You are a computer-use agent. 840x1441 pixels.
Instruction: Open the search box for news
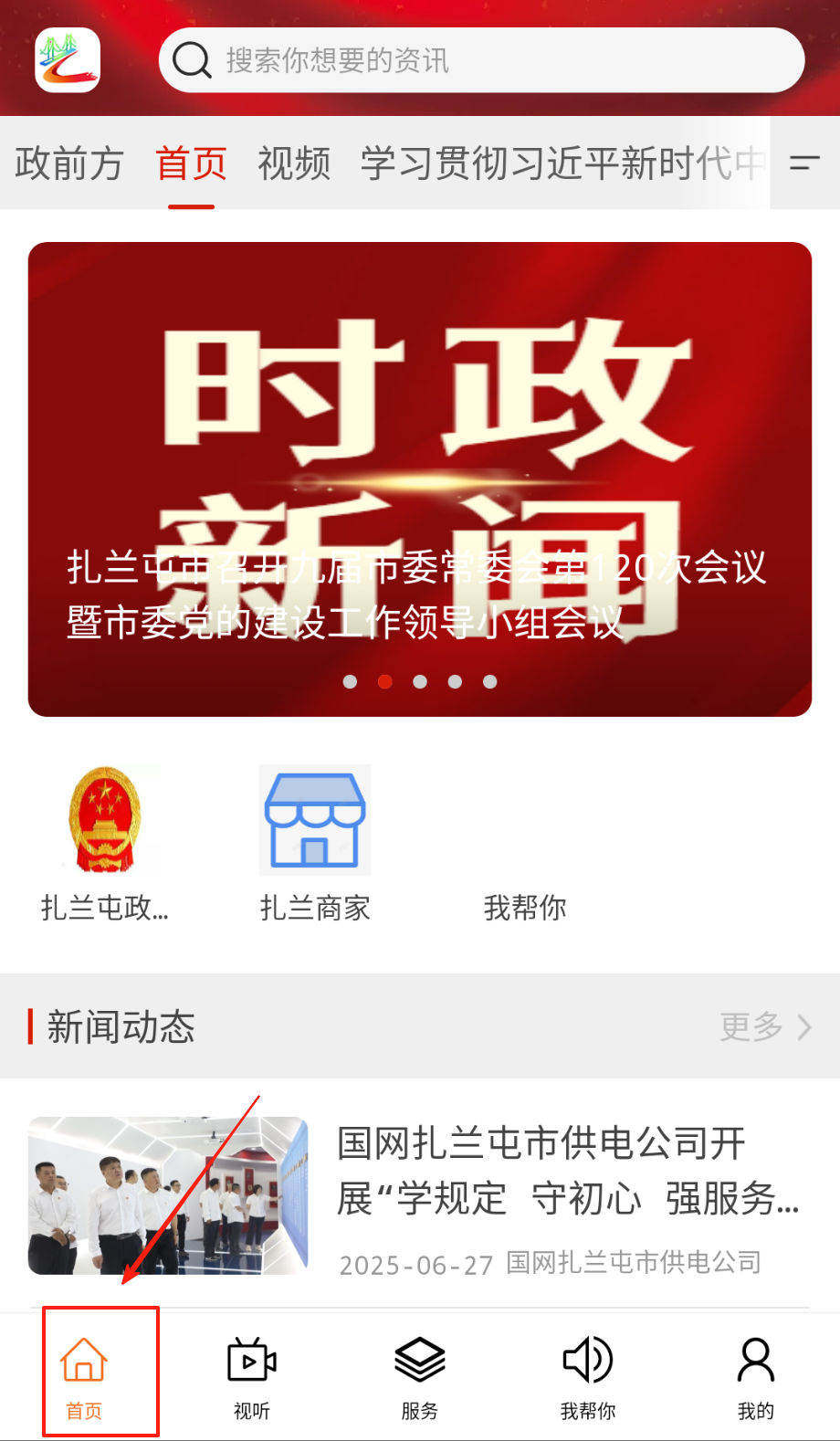[x=481, y=60]
